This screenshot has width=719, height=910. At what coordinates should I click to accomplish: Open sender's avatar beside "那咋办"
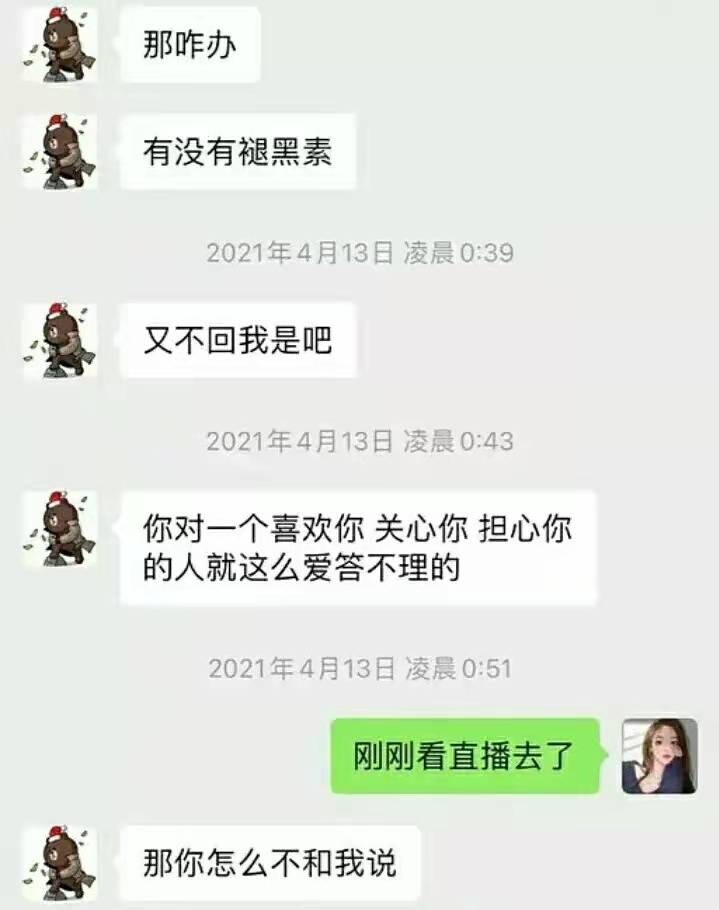coord(60,44)
